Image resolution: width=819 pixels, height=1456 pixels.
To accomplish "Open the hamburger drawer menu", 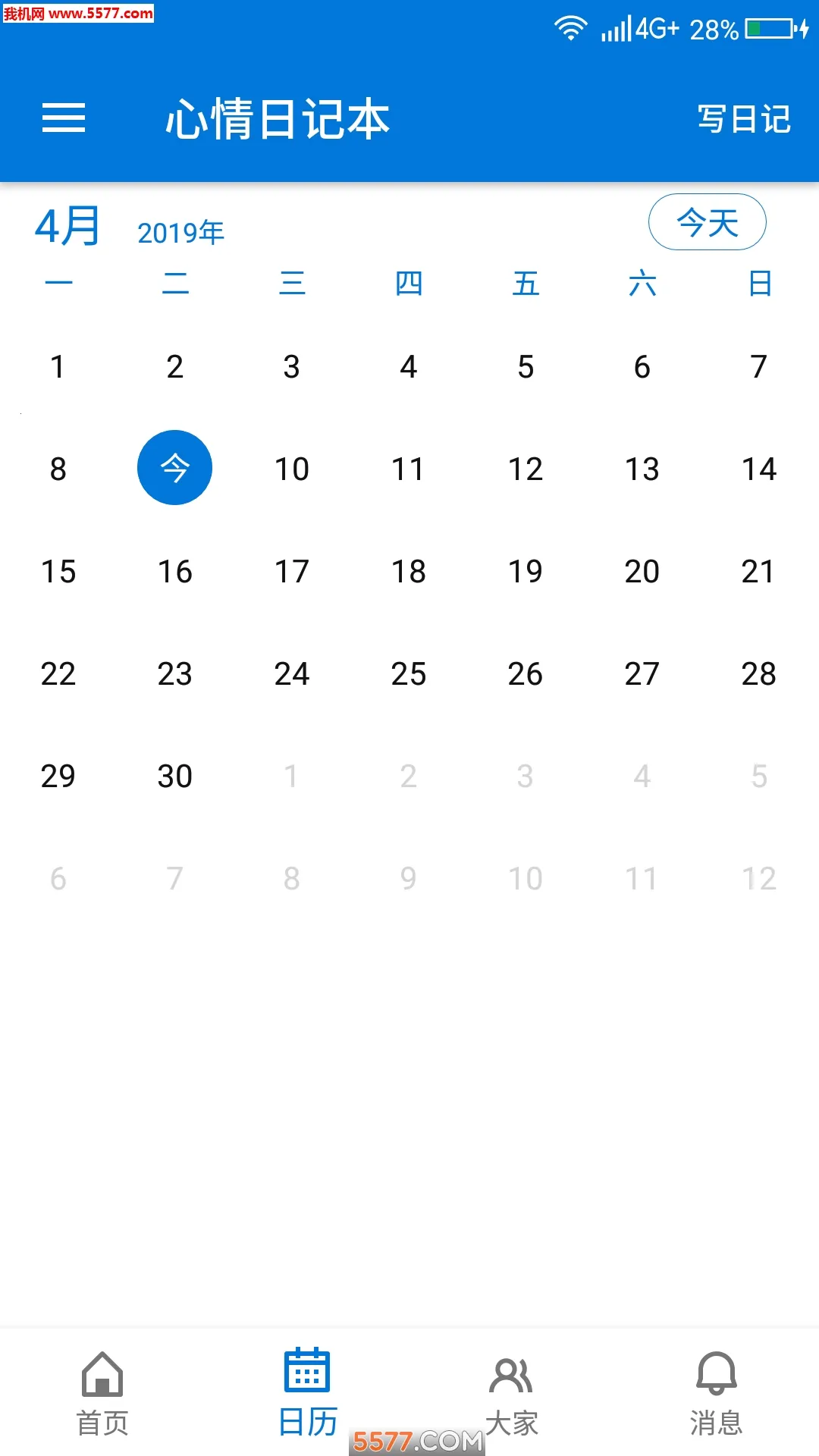I will coord(64,118).
